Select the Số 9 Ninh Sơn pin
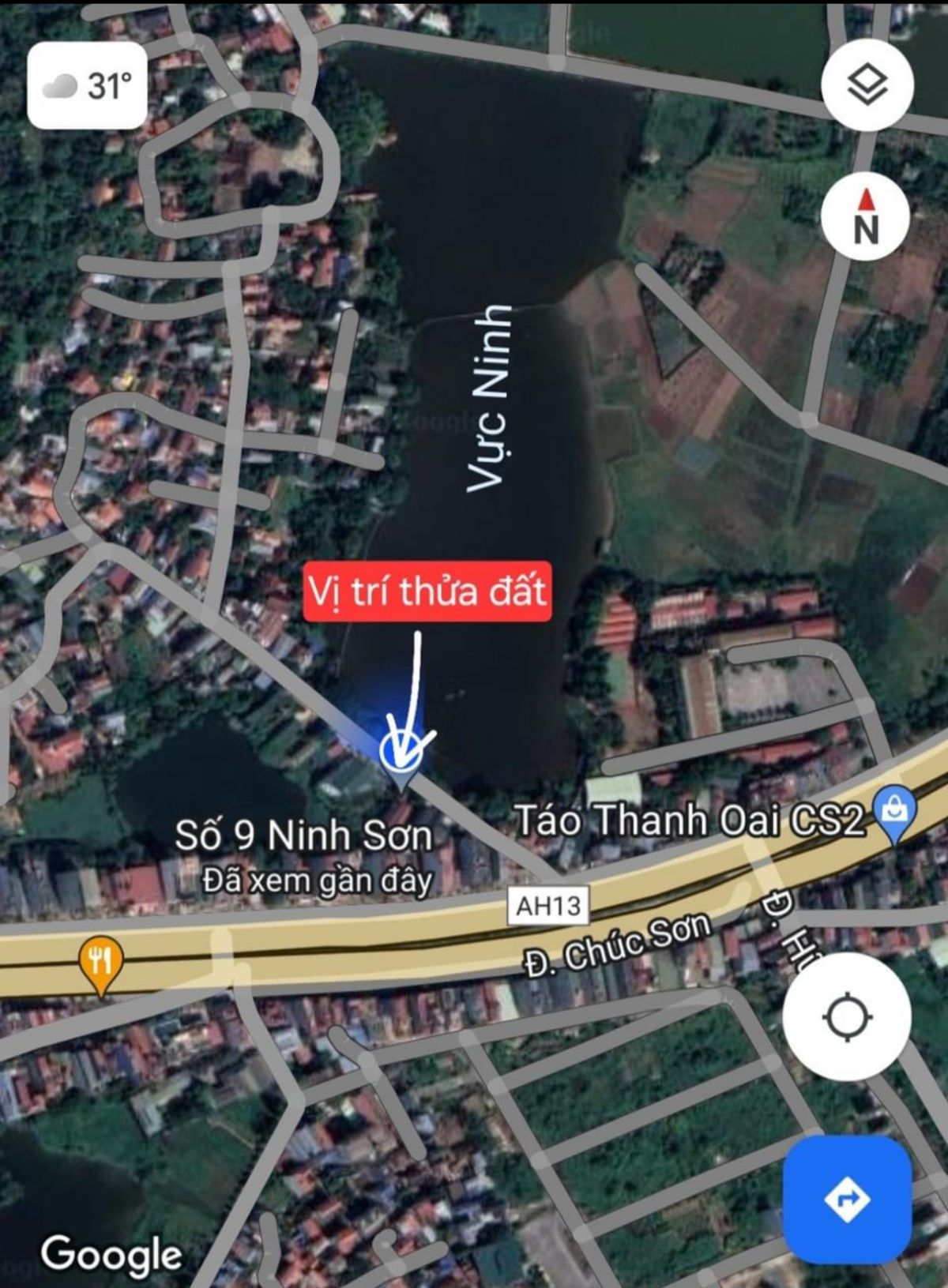 pos(401,754)
